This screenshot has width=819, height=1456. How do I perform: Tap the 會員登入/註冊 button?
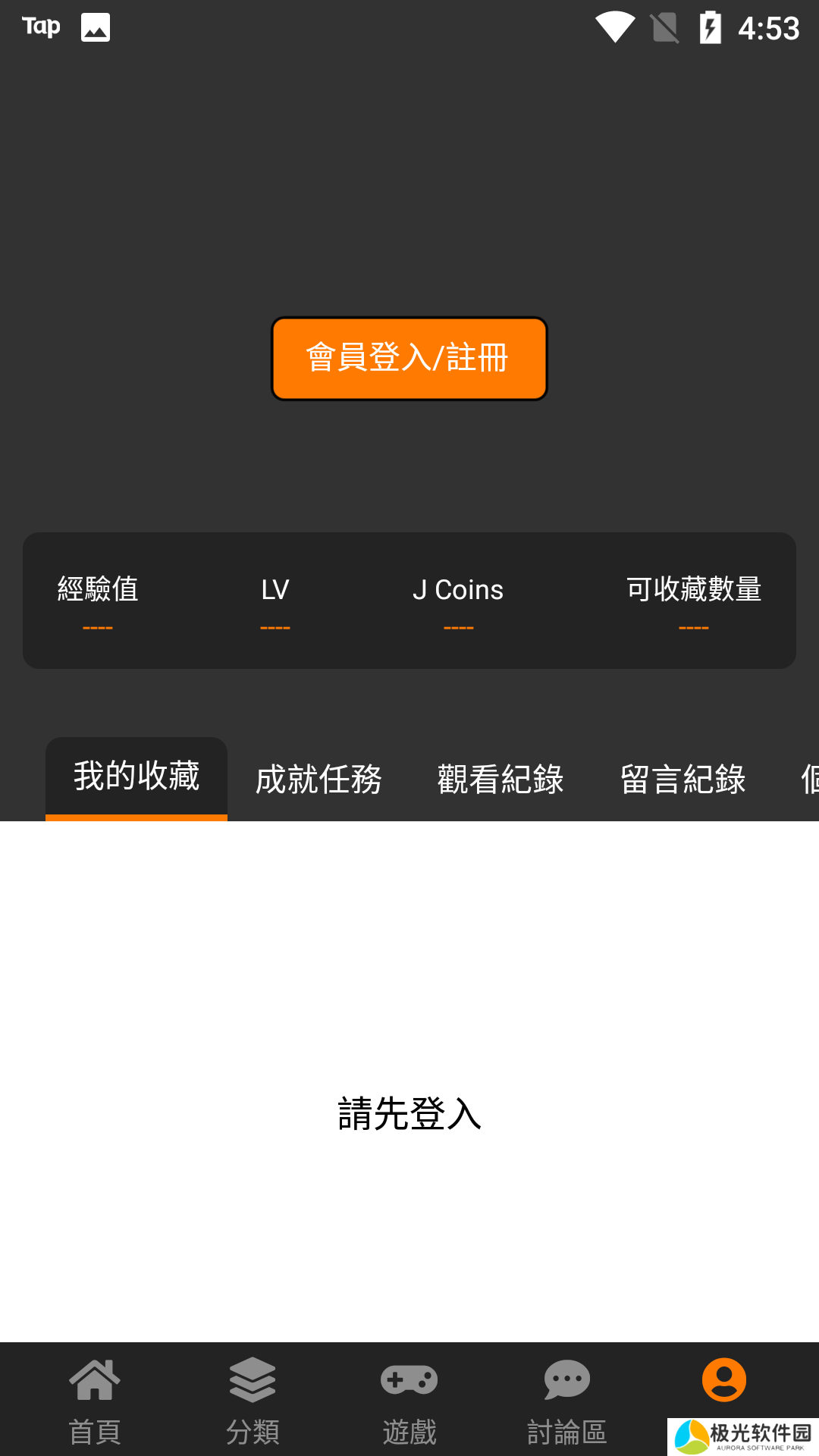point(409,358)
